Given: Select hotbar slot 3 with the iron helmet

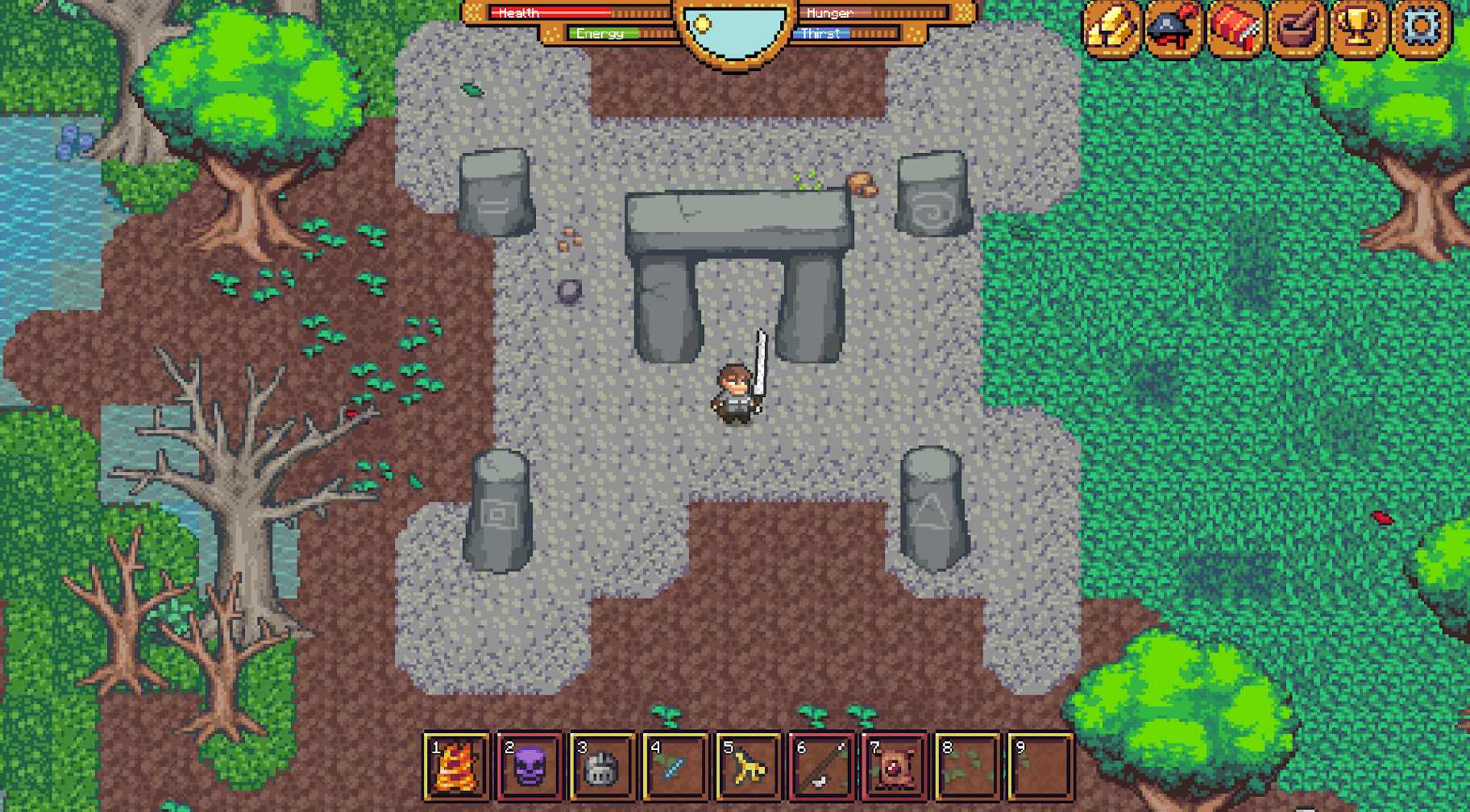Looking at the screenshot, I should (602, 765).
